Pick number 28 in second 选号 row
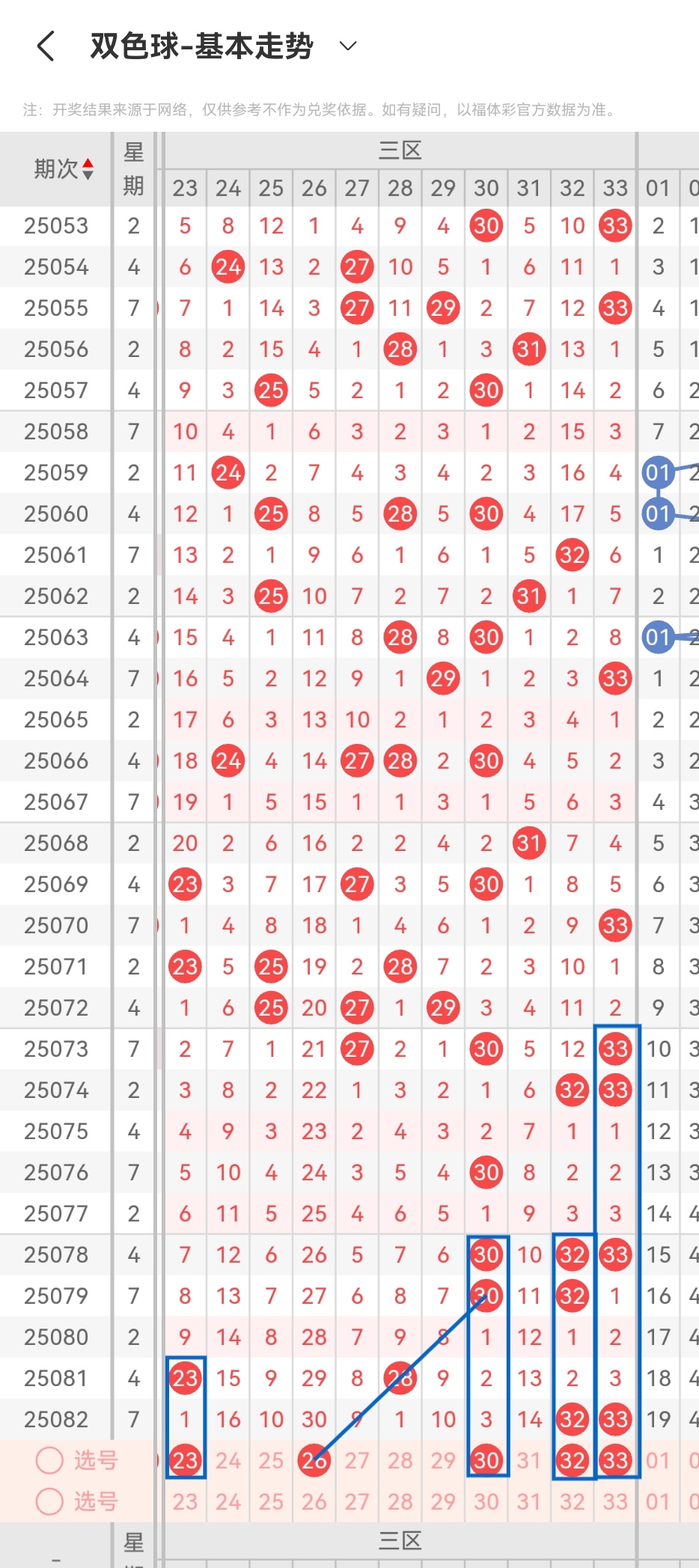The width and height of the screenshot is (699, 1568). click(400, 1501)
